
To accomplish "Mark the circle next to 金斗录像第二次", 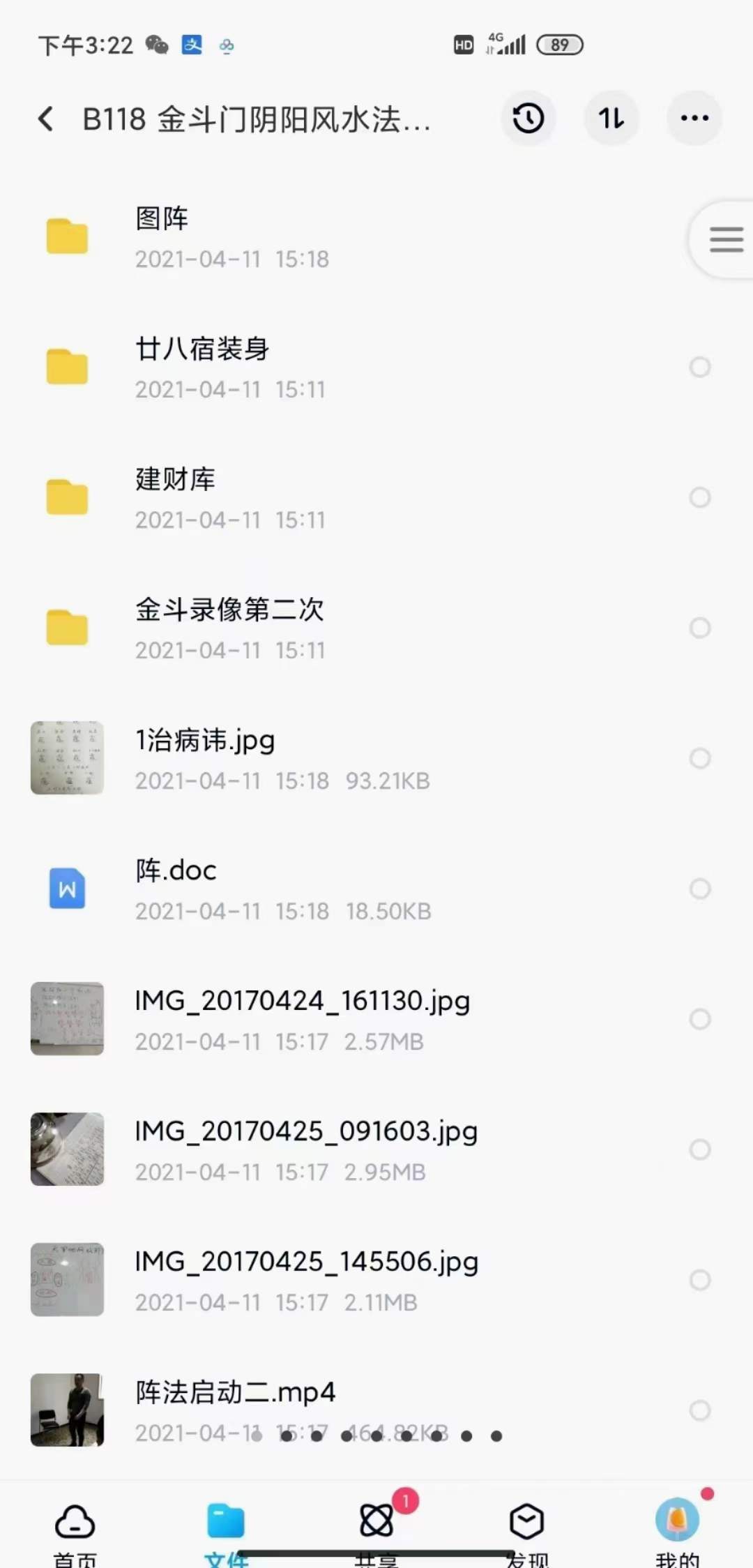I will click(x=700, y=628).
